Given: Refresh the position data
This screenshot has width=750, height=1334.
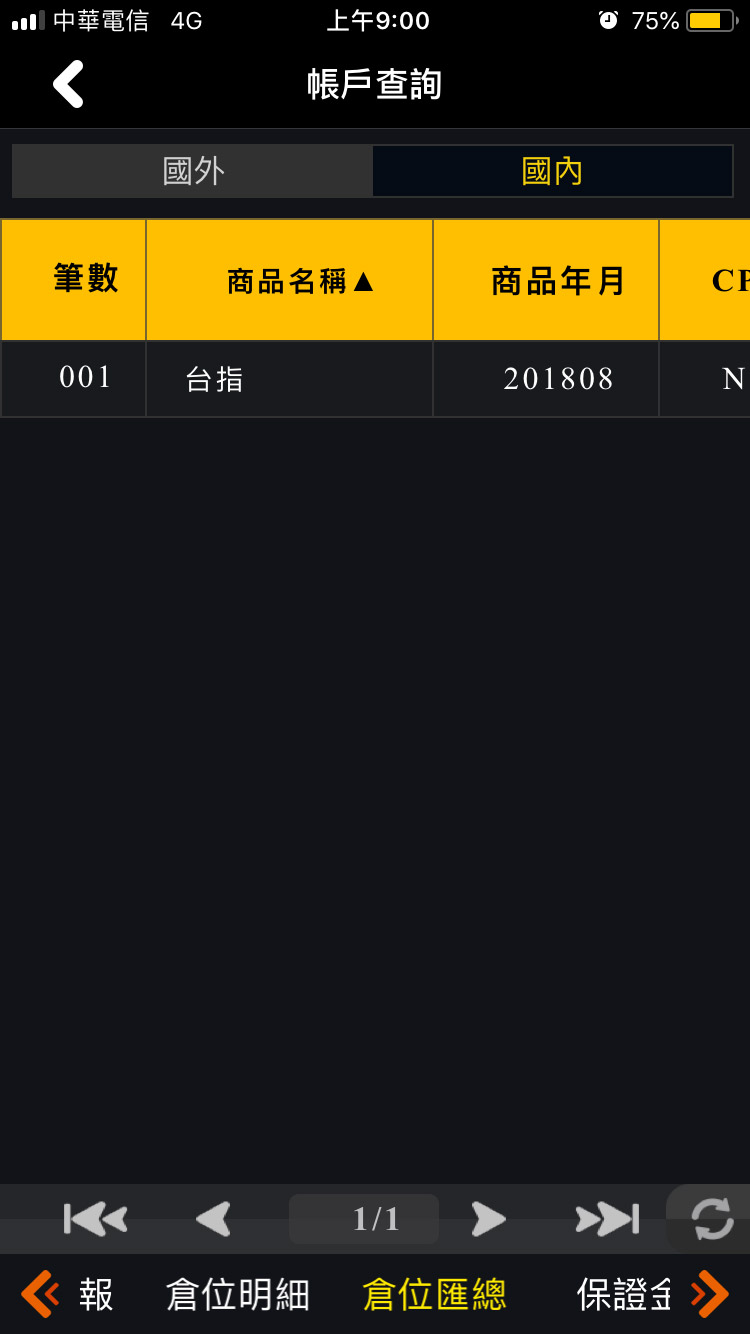Looking at the screenshot, I should click(712, 1219).
